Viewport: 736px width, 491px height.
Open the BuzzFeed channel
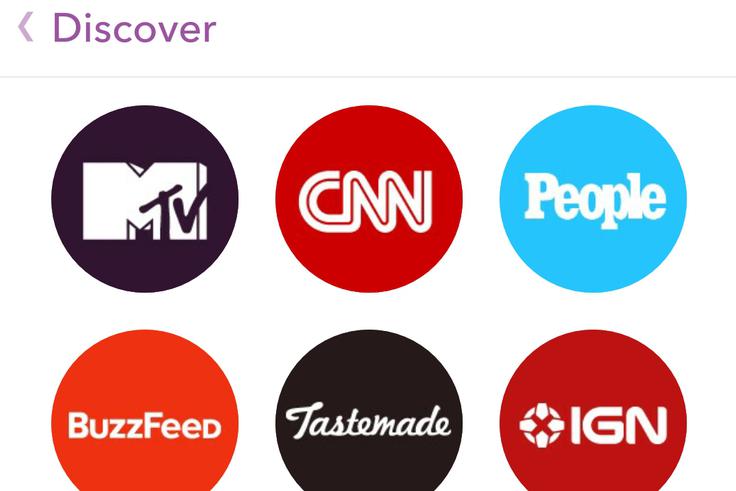pos(145,420)
